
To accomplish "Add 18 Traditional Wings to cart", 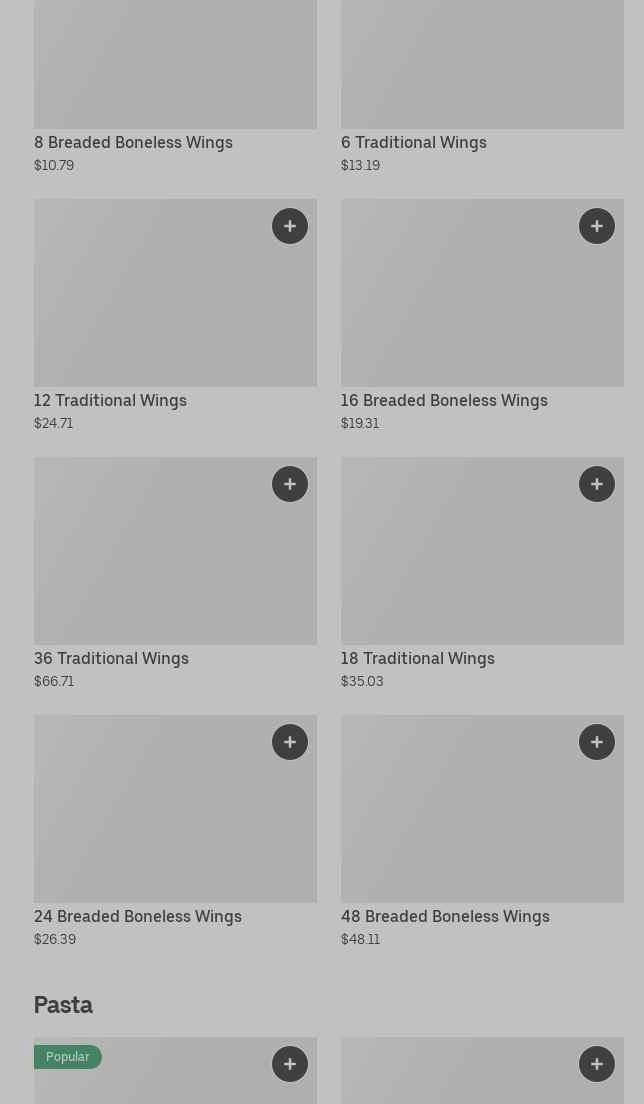I will [597, 484].
